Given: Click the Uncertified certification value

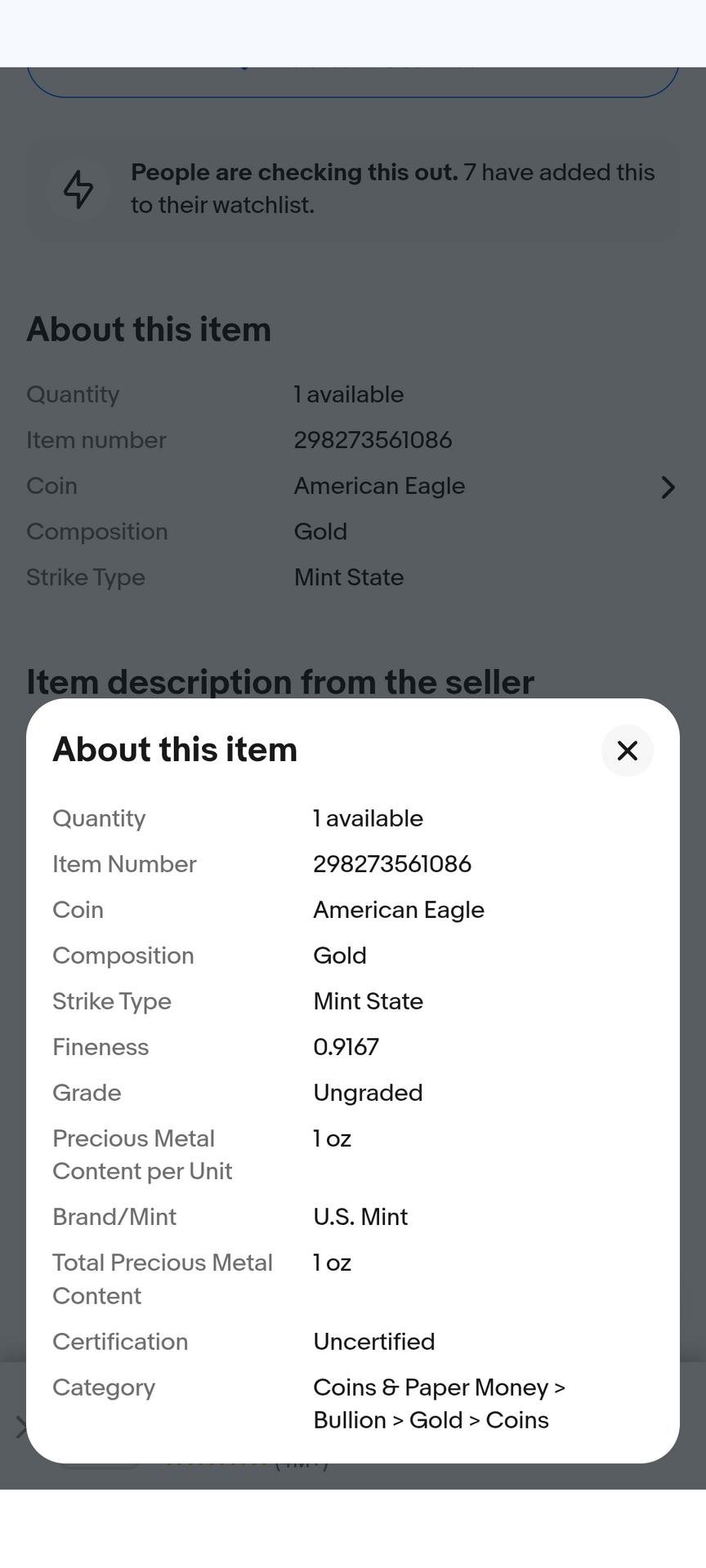Looking at the screenshot, I should coord(373,1341).
